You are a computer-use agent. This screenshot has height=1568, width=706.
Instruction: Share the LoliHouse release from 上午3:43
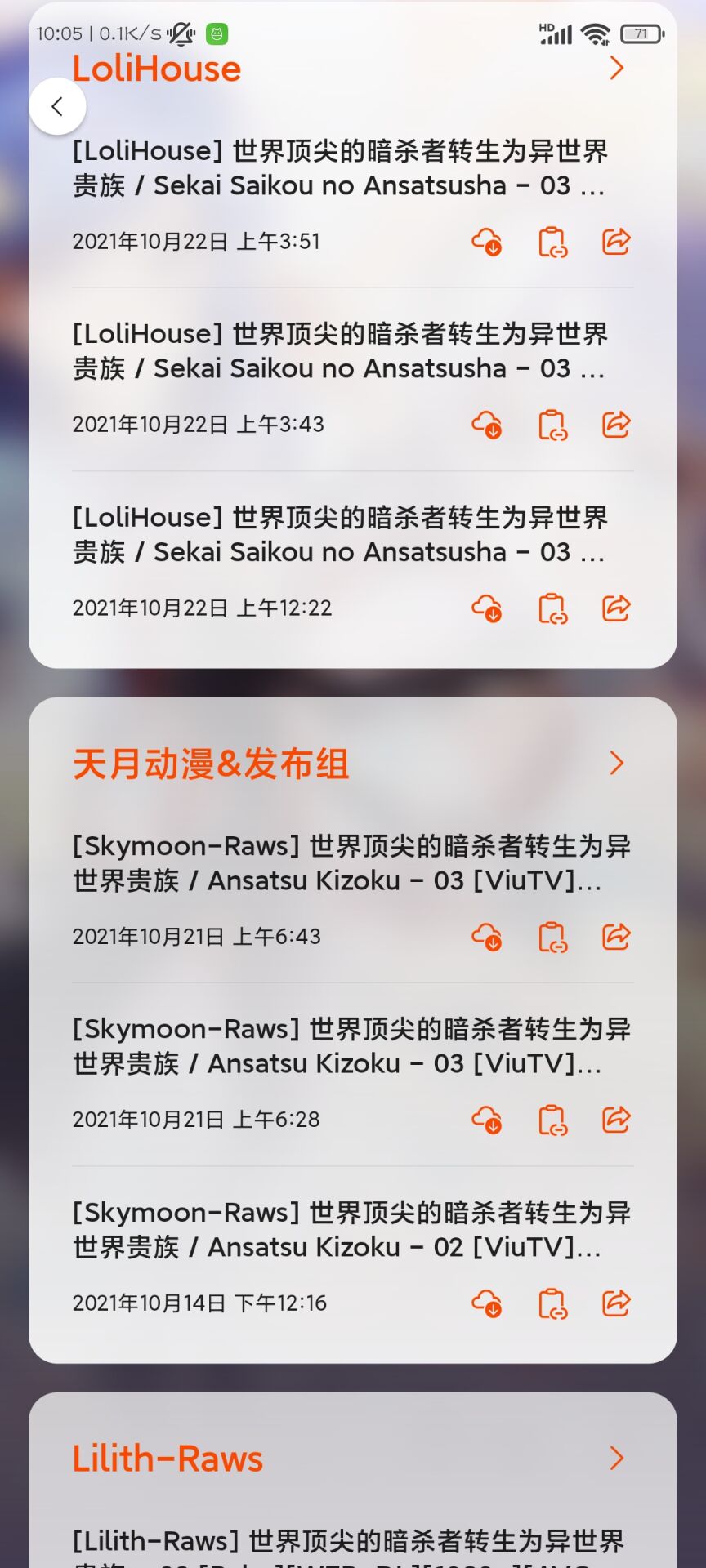pos(616,425)
